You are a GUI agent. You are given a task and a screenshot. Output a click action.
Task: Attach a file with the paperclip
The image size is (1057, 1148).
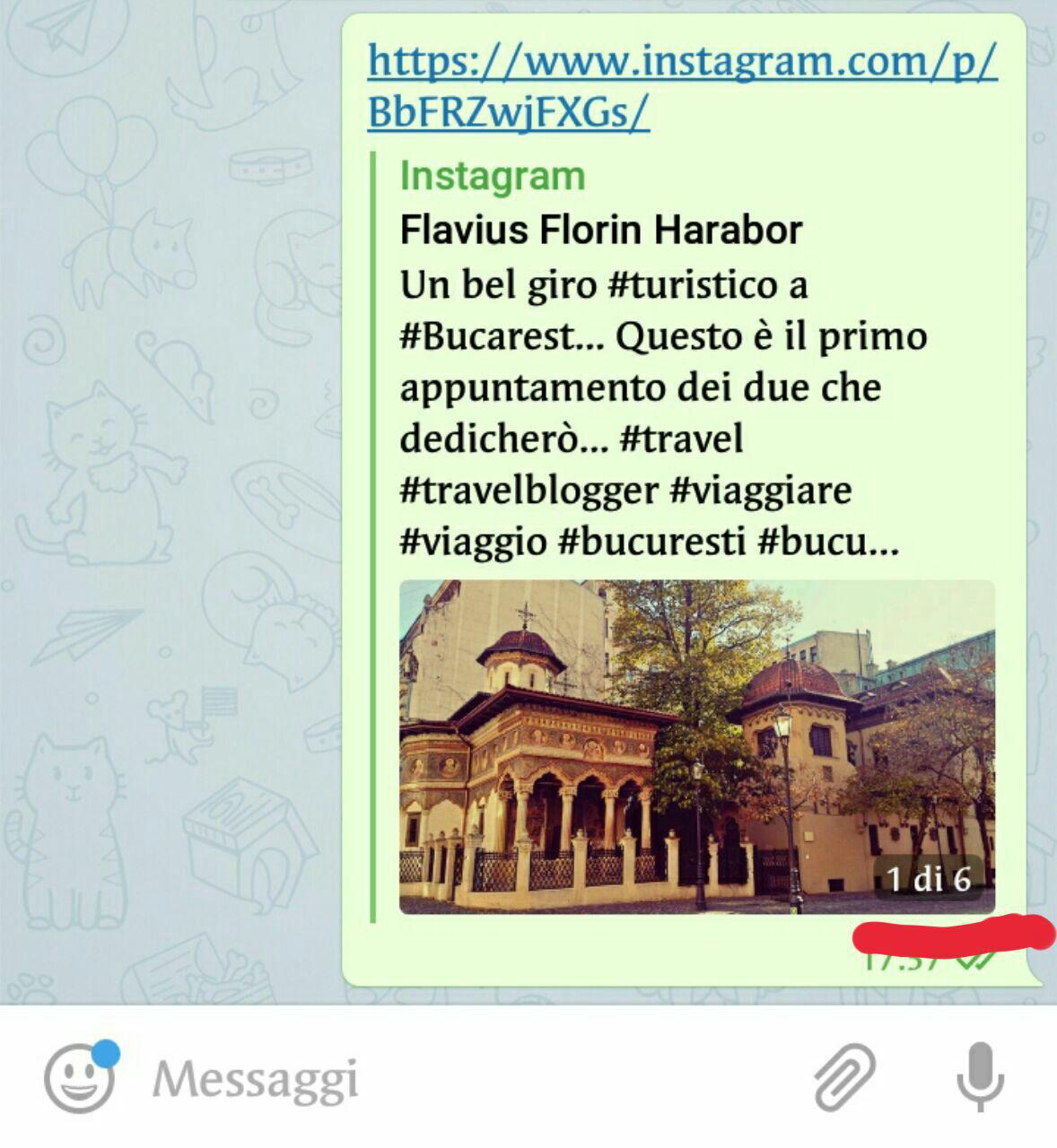click(x=843, y=1076)
